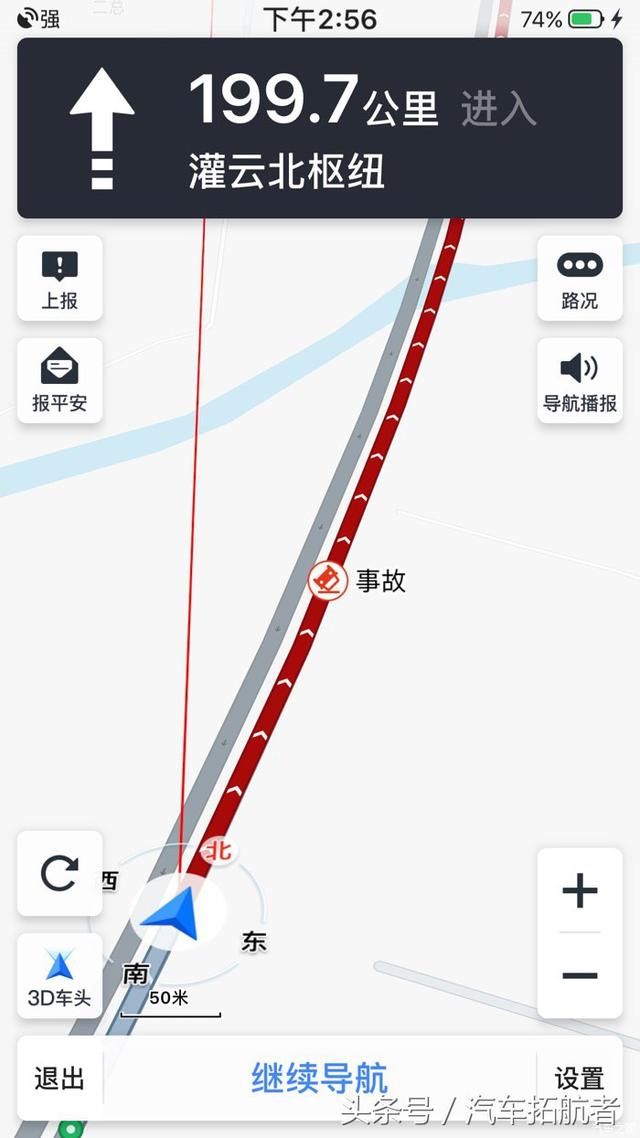Tap 继续导航 to resume navigation

[x=319, y=1078]
